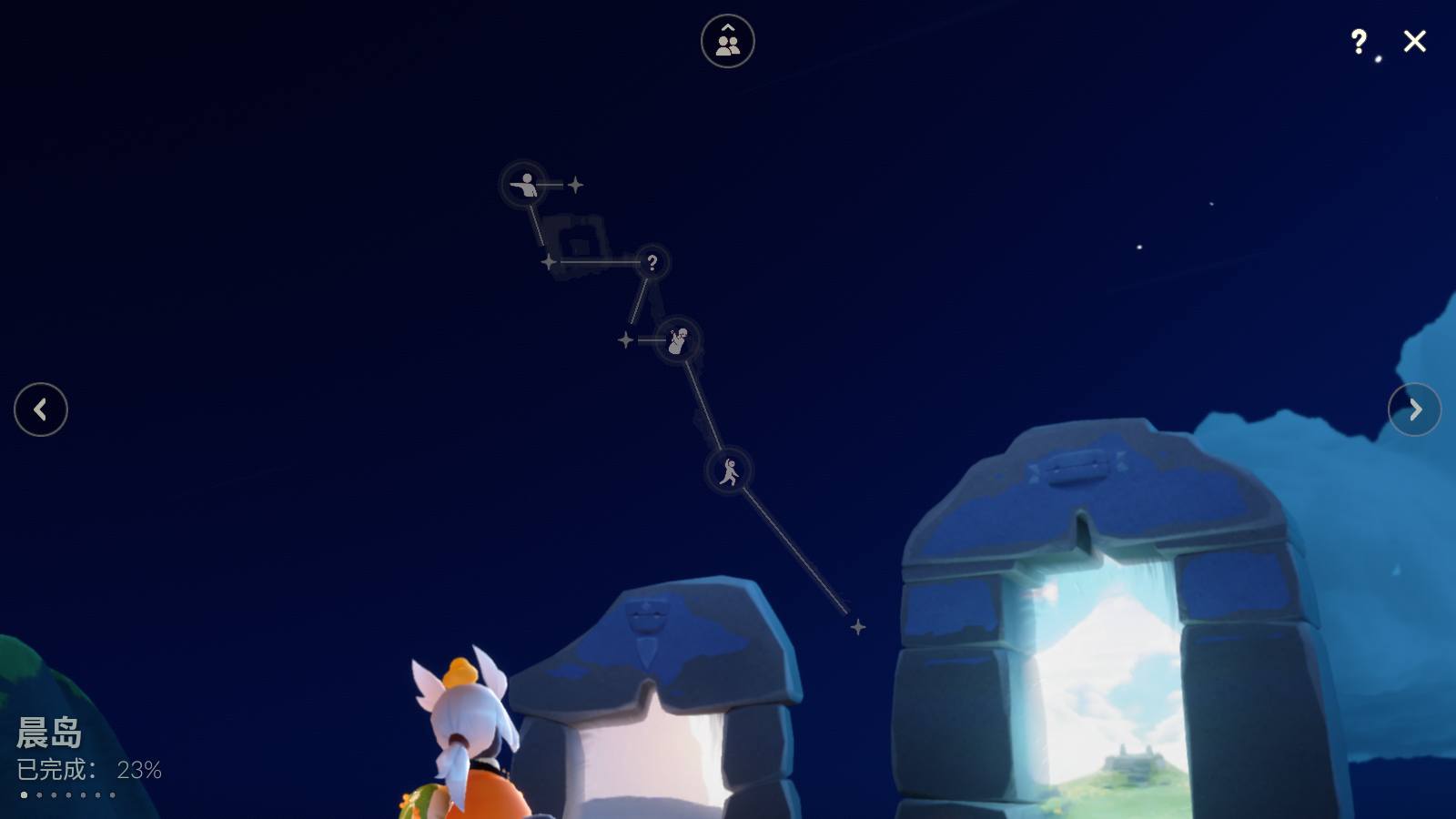The image size is (1456, 819).
Task: Open the friends icon at top
Action: pyautogui.click(x=727, y=41)
